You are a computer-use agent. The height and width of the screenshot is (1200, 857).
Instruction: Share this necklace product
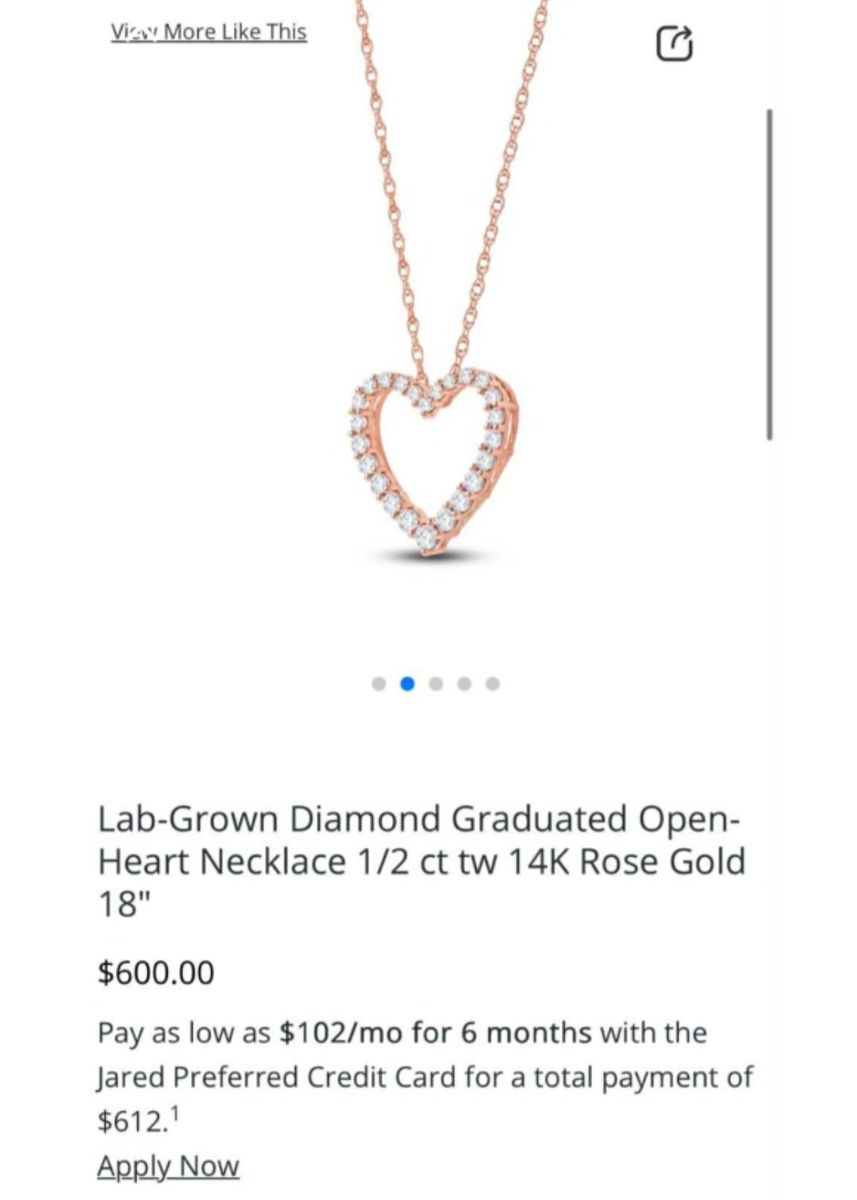[x=675, y=43]
